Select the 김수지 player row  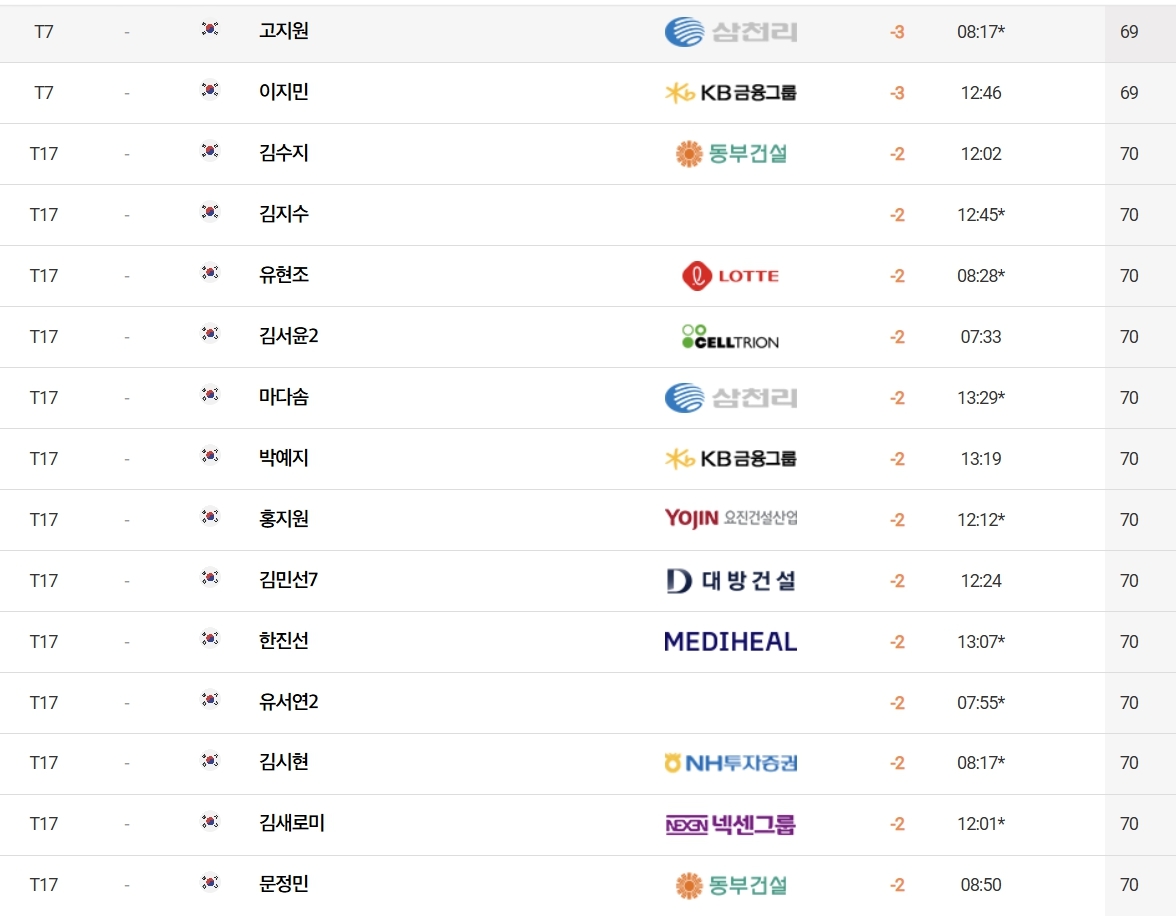pyautogui.click(x=588, y=154)
